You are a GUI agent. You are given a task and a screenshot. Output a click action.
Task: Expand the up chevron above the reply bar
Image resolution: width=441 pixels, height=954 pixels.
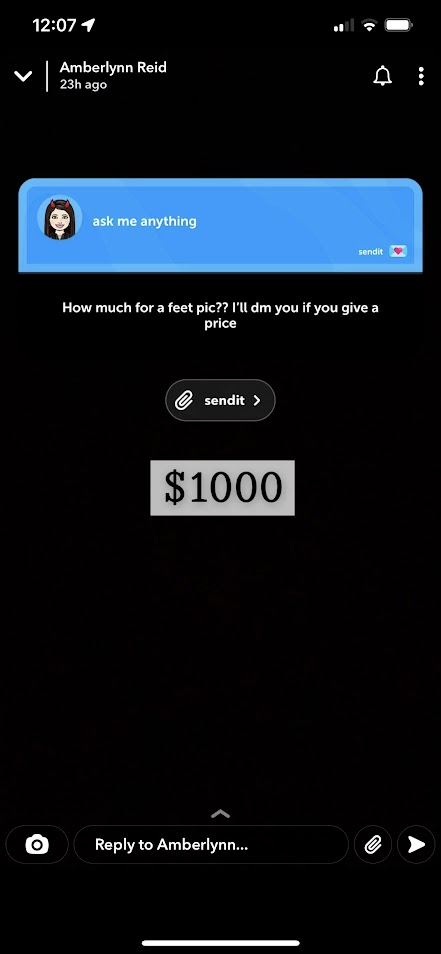tap(220, 813)
